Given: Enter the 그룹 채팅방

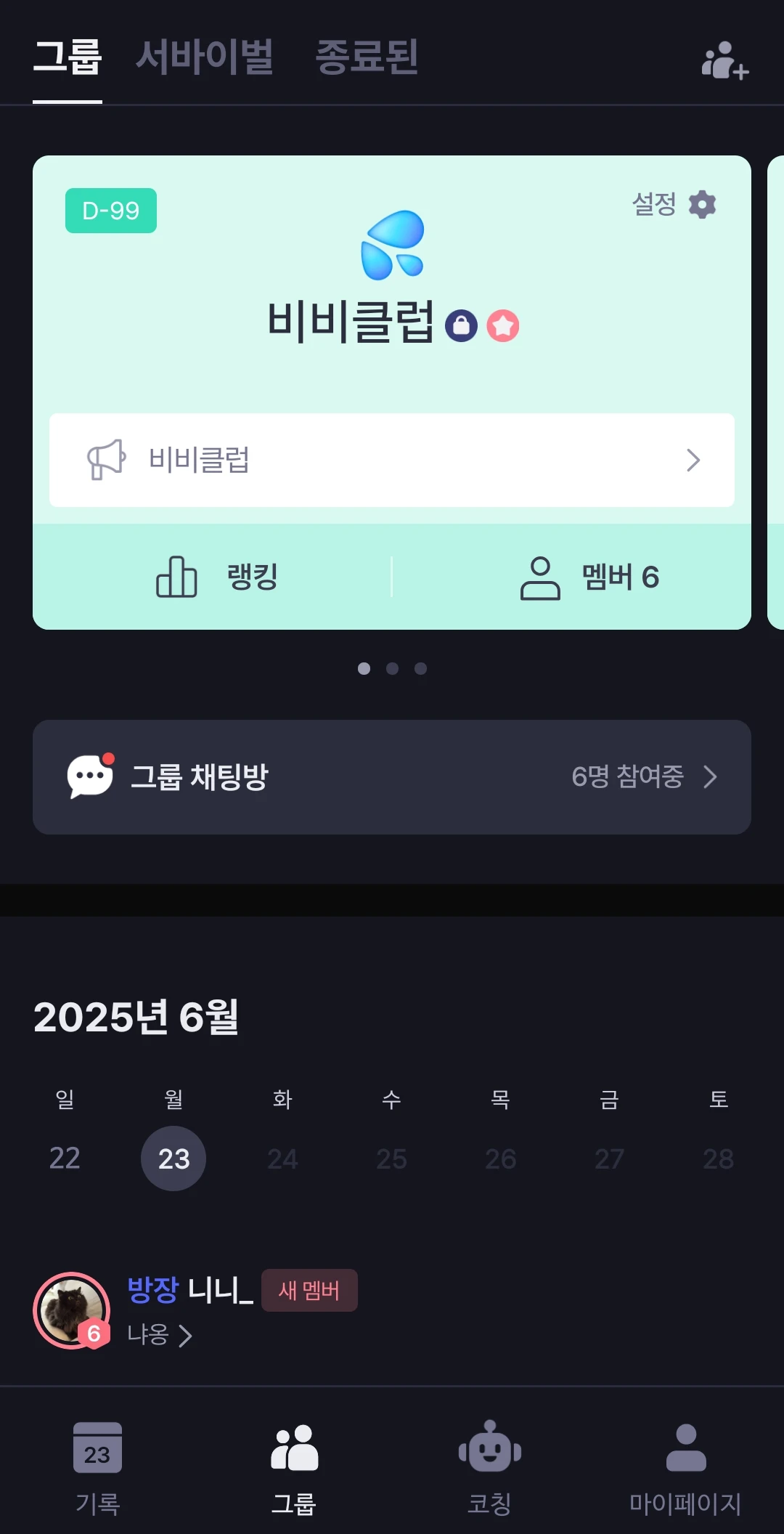Looking at the screenshot, I should click(392, 776).
